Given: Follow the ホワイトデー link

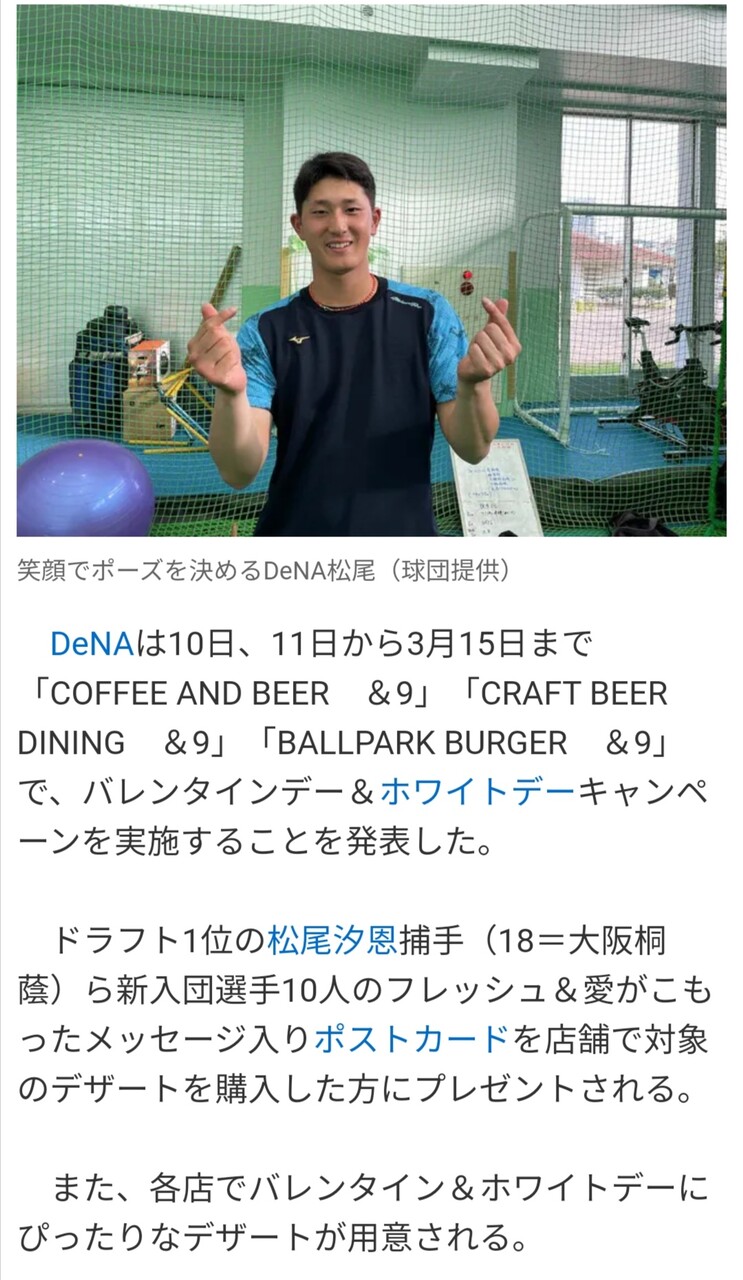Looking at the screenshot, I should tap(478, 793).
